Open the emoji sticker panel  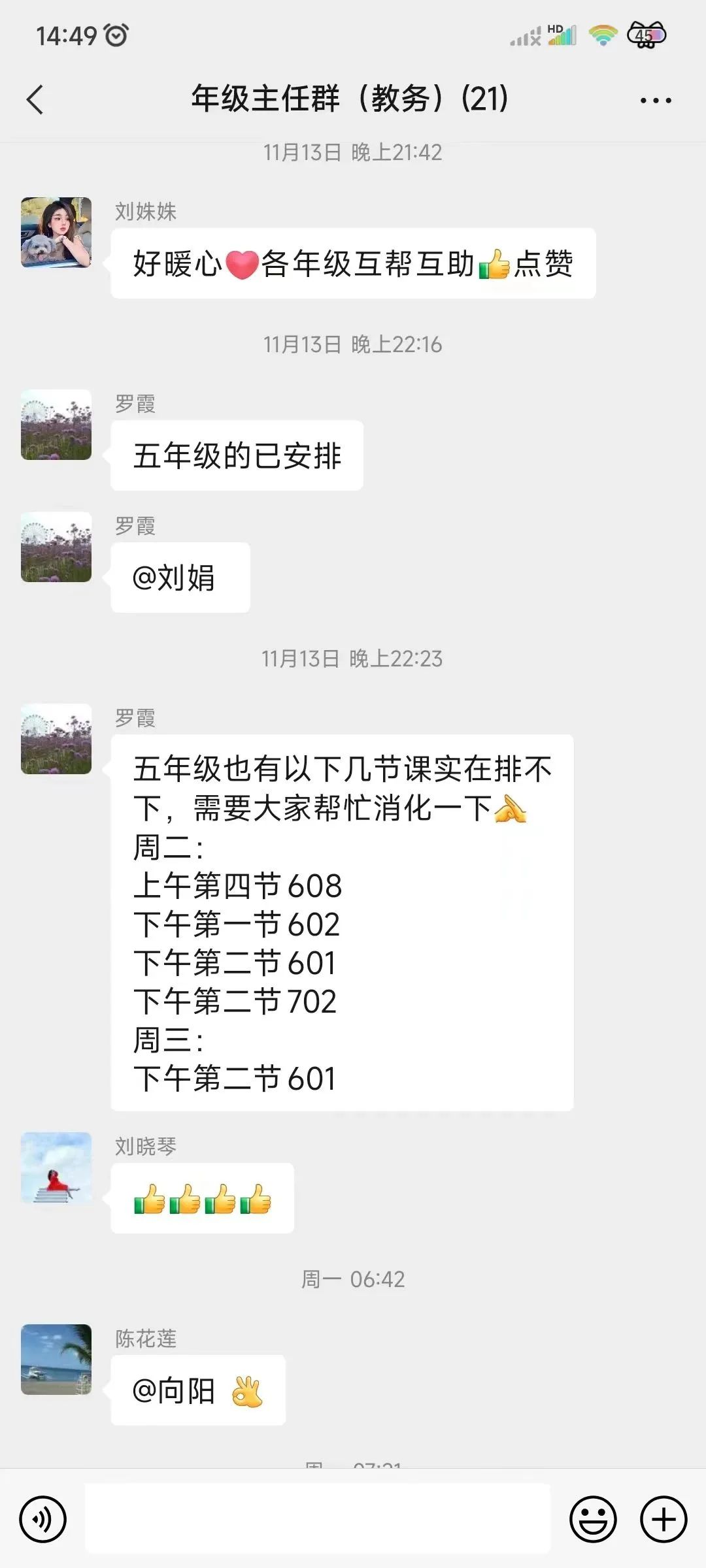(x=593, y=1520)
